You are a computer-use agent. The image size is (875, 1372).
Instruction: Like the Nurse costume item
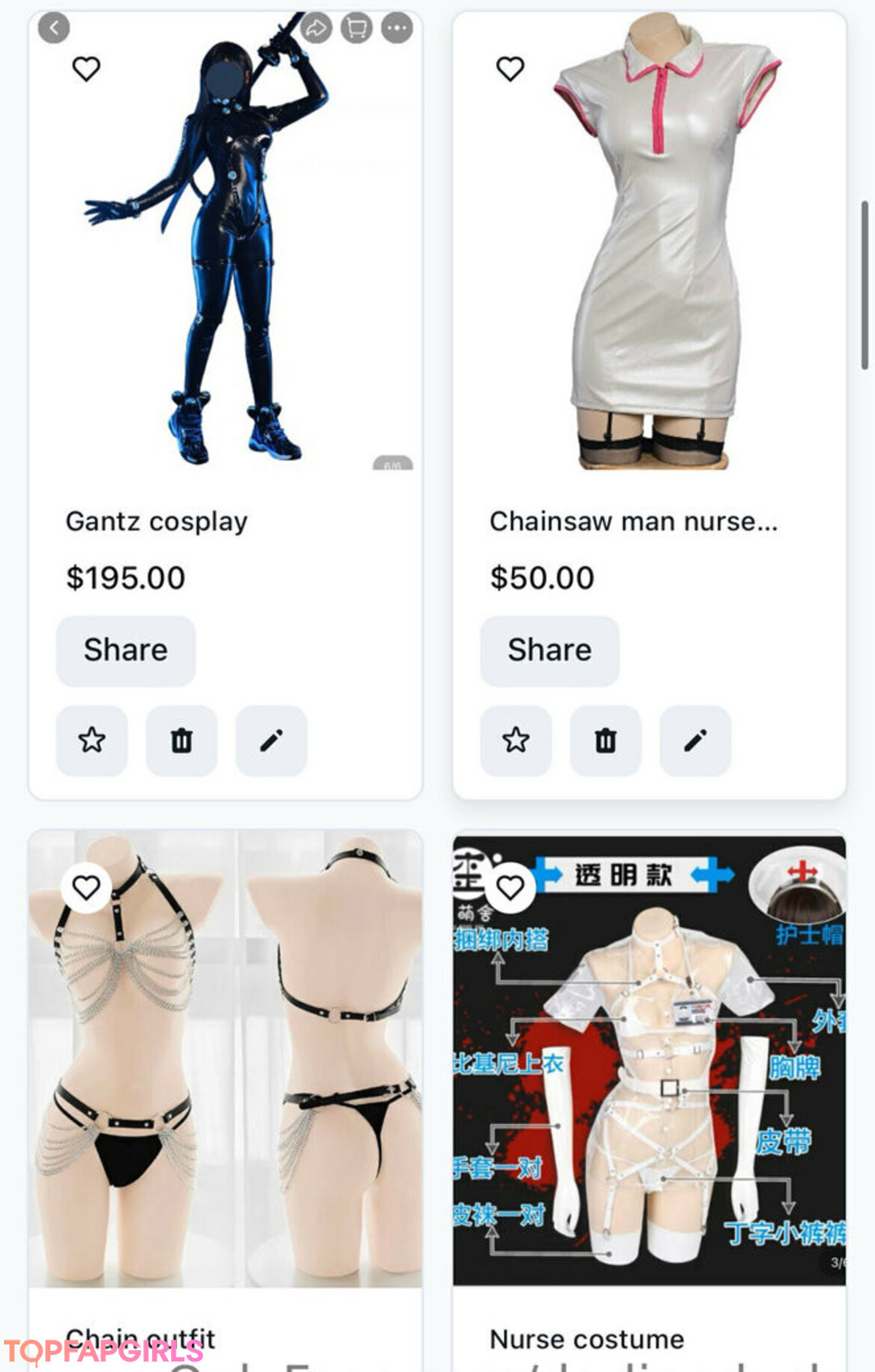pos(510,888)
